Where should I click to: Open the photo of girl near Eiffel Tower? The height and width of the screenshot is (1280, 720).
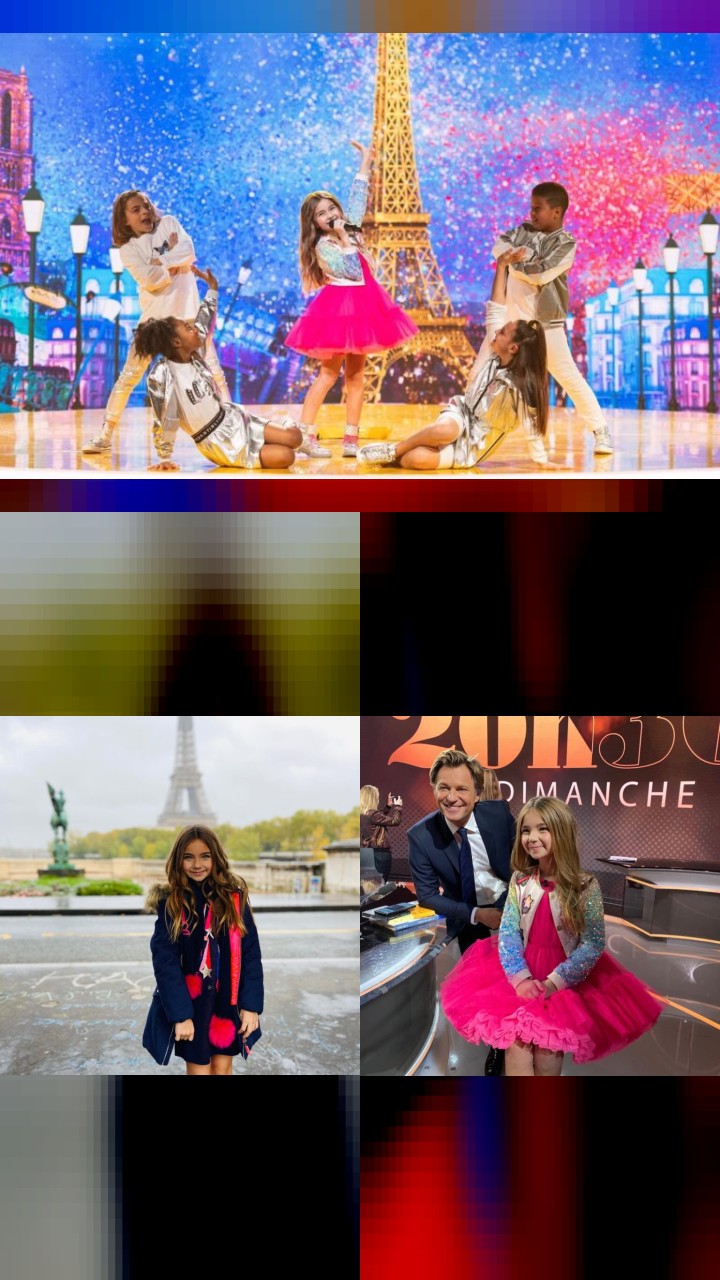click(x=180, y=895)
